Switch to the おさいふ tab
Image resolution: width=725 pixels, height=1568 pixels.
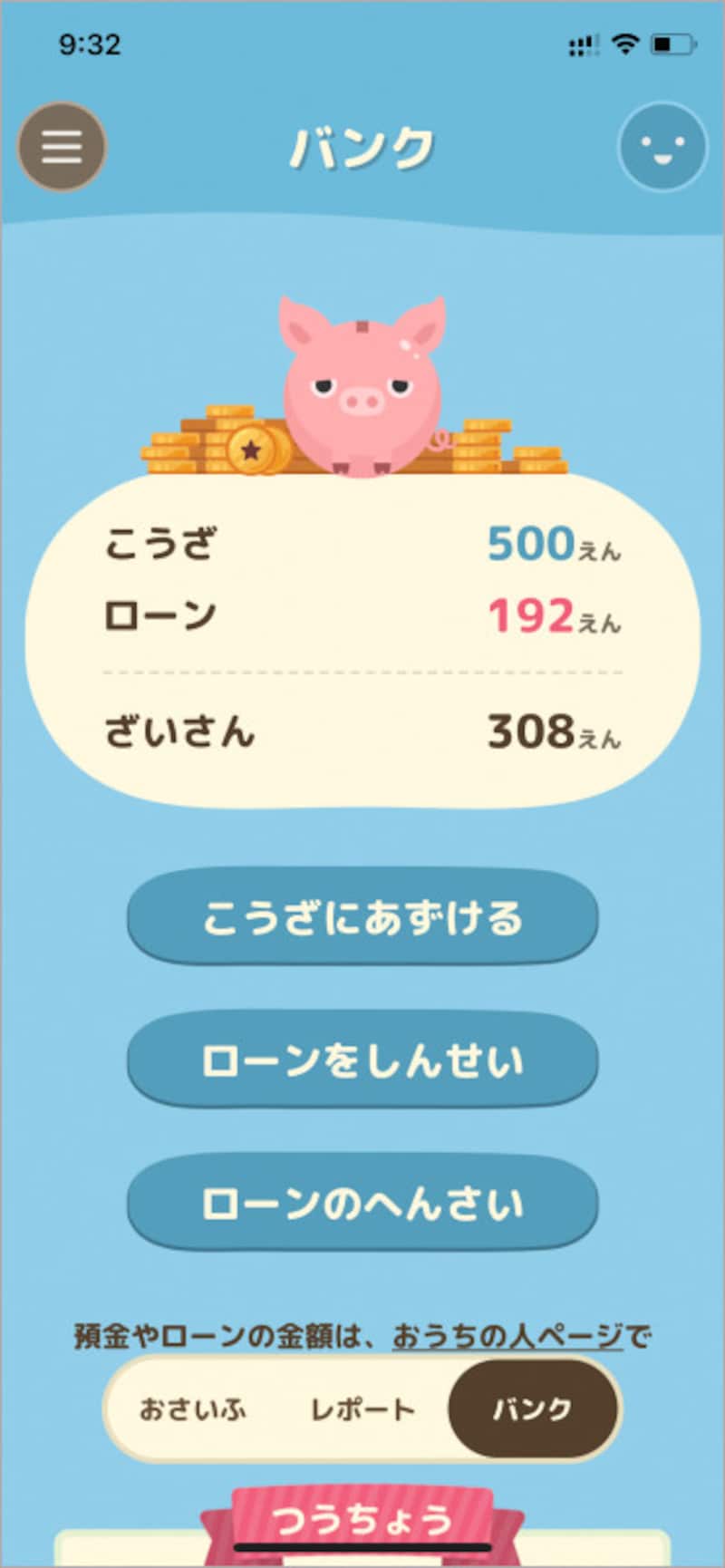click(192, 1408)
